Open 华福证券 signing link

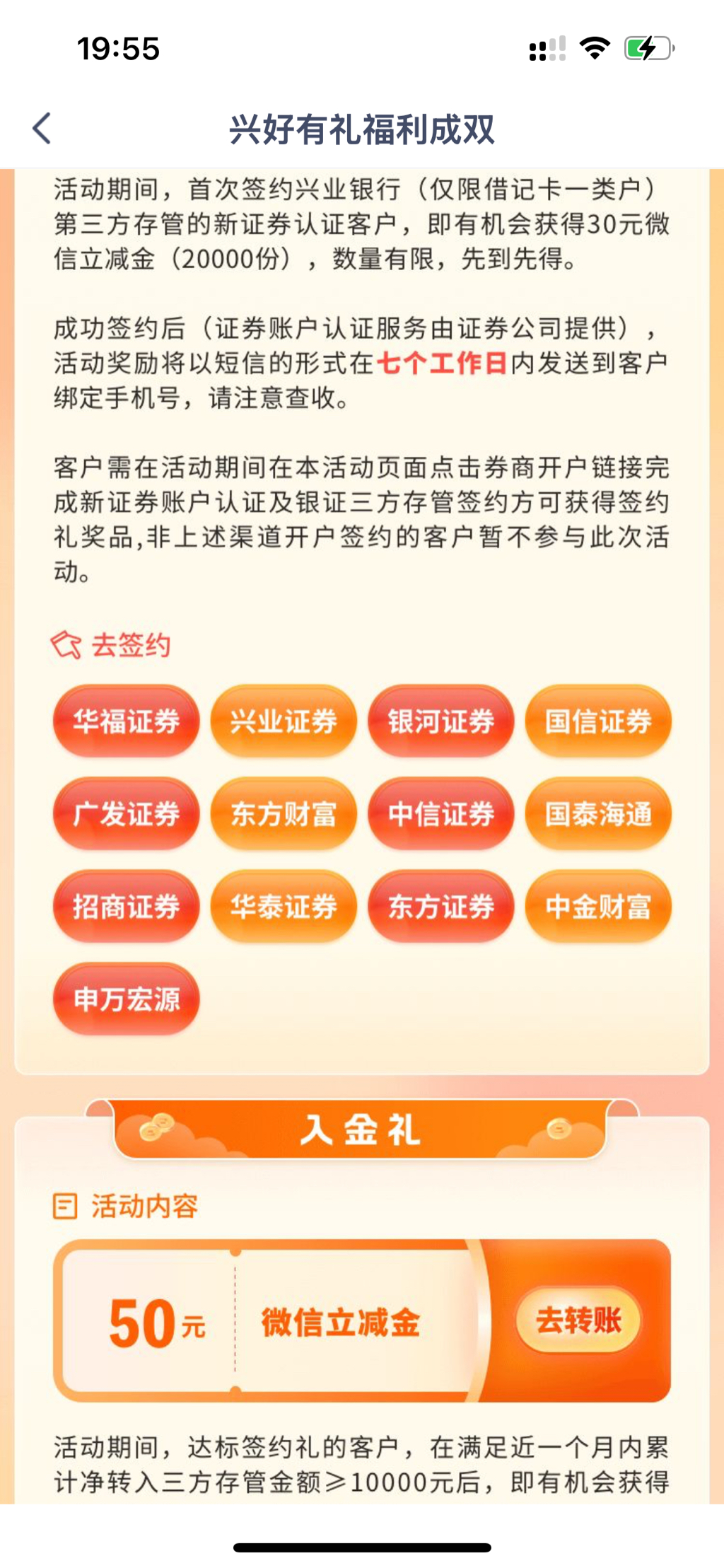coord(127,721)
